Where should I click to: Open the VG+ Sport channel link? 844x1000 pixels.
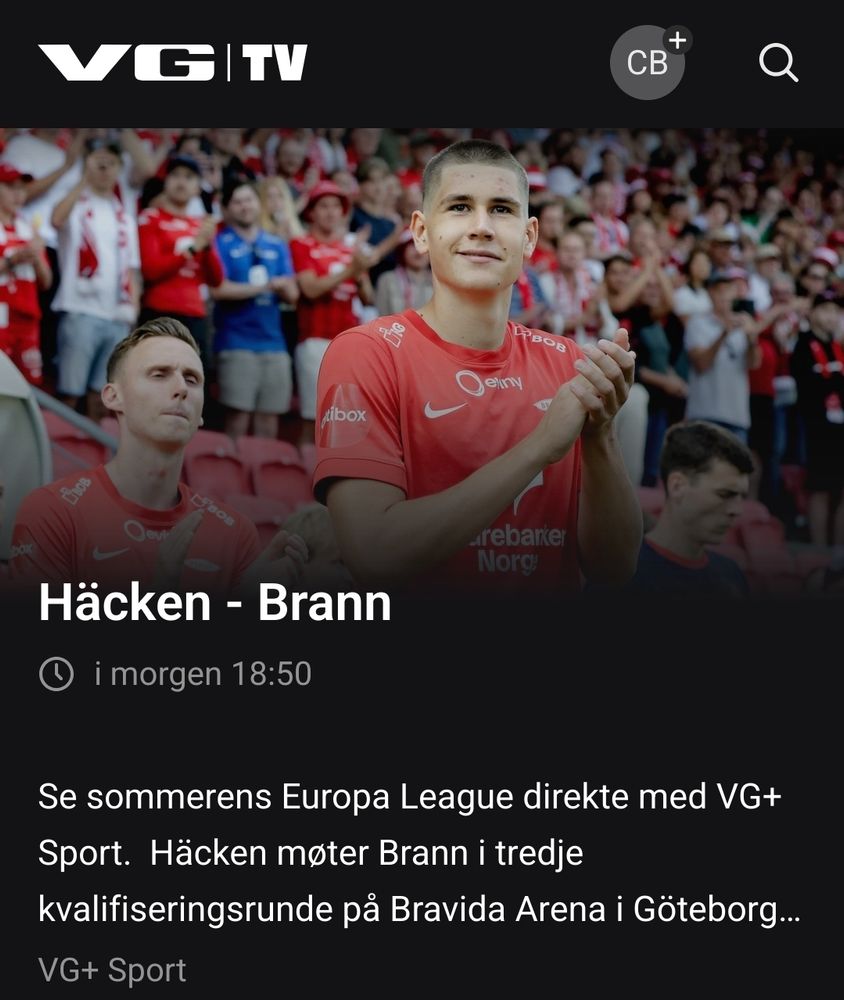[112, 970]
